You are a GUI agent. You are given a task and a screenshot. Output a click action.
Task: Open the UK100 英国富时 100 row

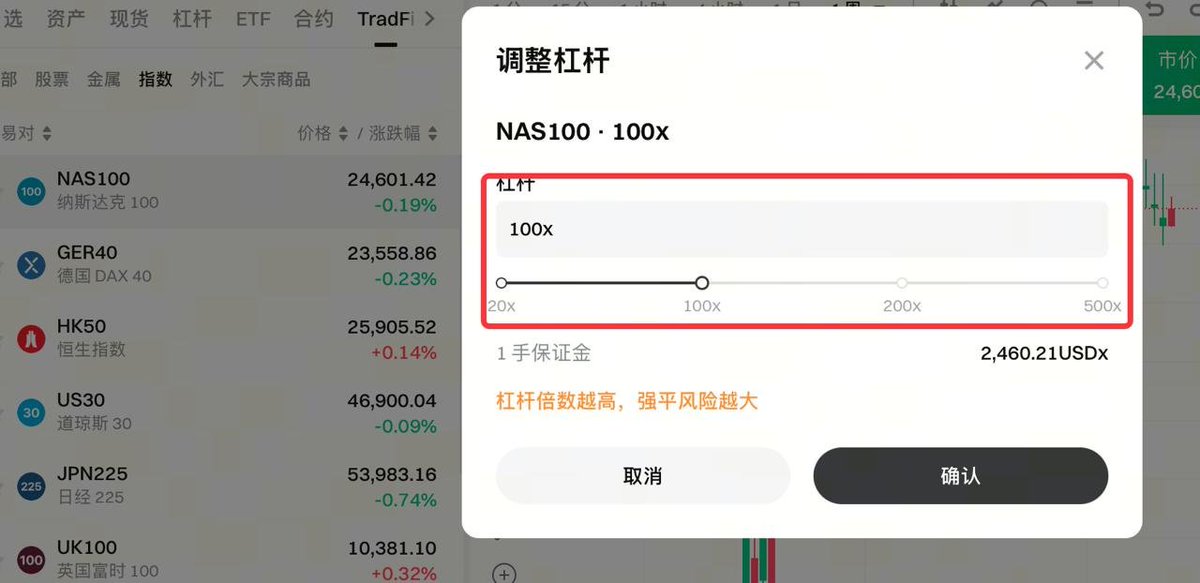coord(230,558)
